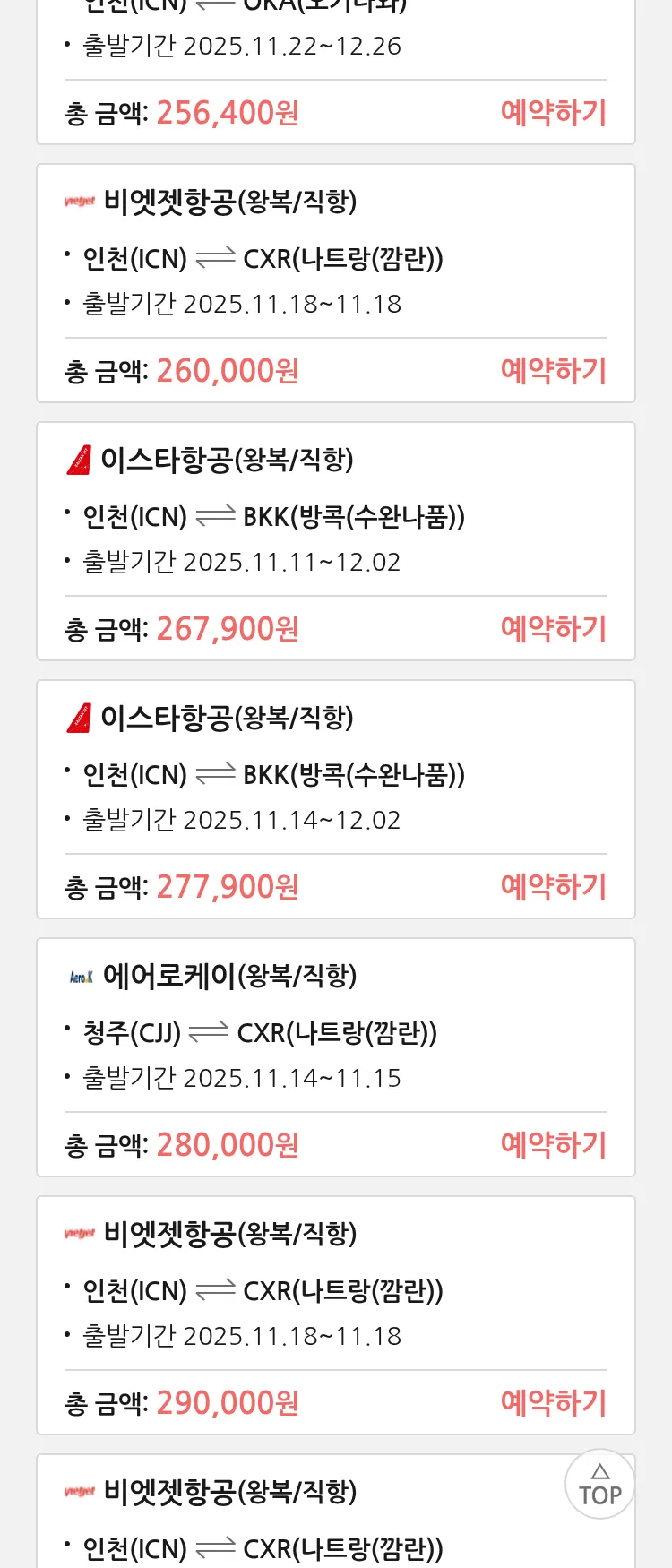Viewport: 672px width, 1568px height.
Task: Jump back up with the TOP button
Action: (599, 1484)
